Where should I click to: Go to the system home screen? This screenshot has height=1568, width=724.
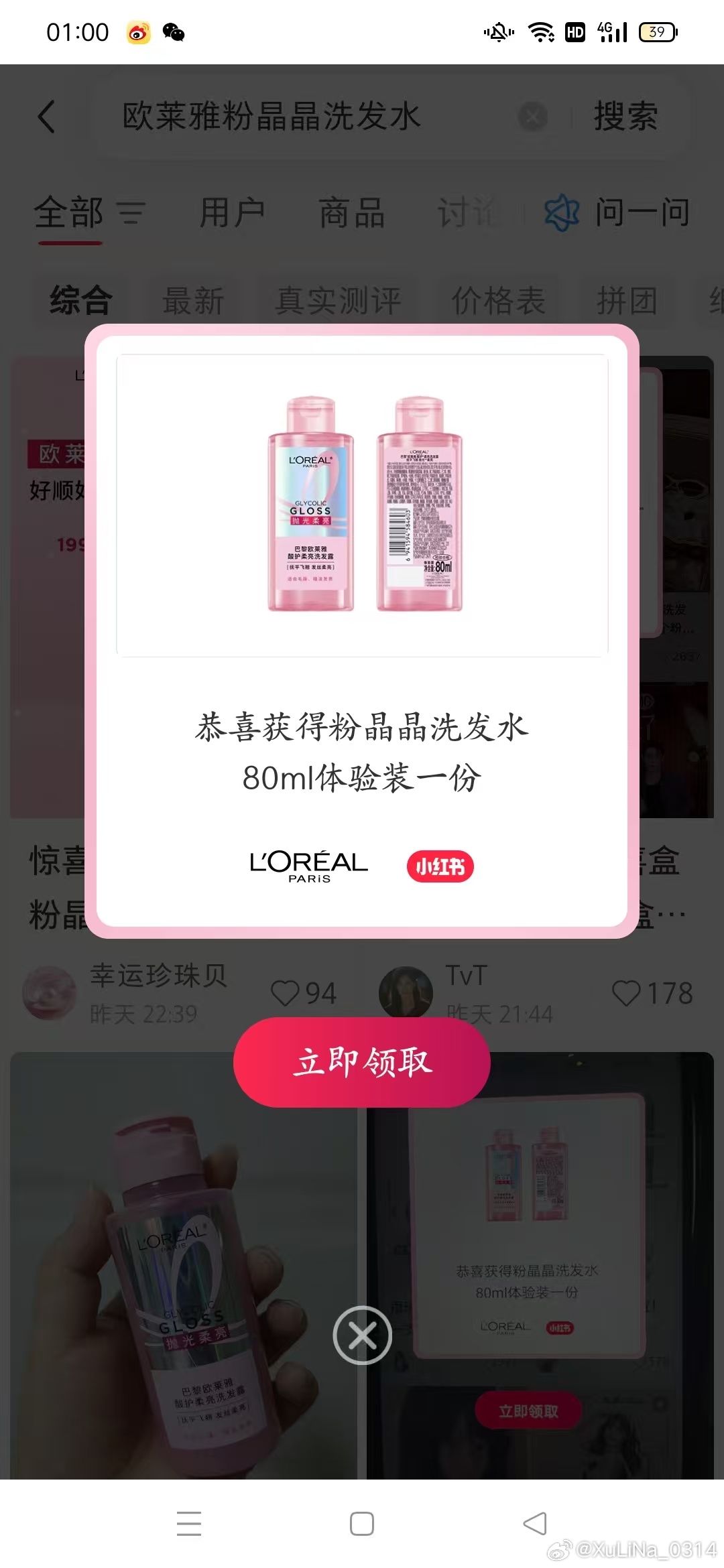tap(362, 1523)
